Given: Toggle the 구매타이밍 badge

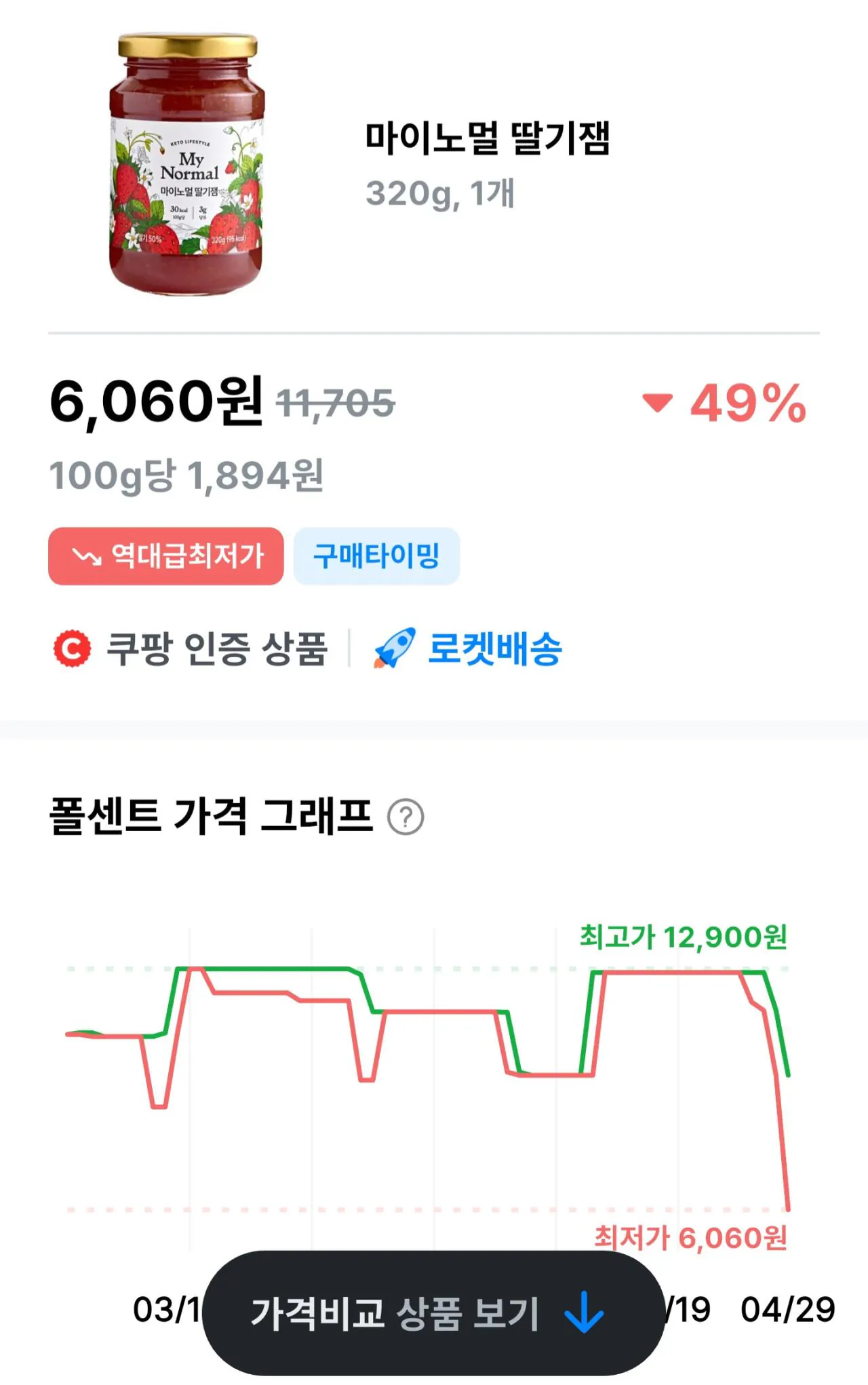Looking at the screenshot, I should pos(375,556).
